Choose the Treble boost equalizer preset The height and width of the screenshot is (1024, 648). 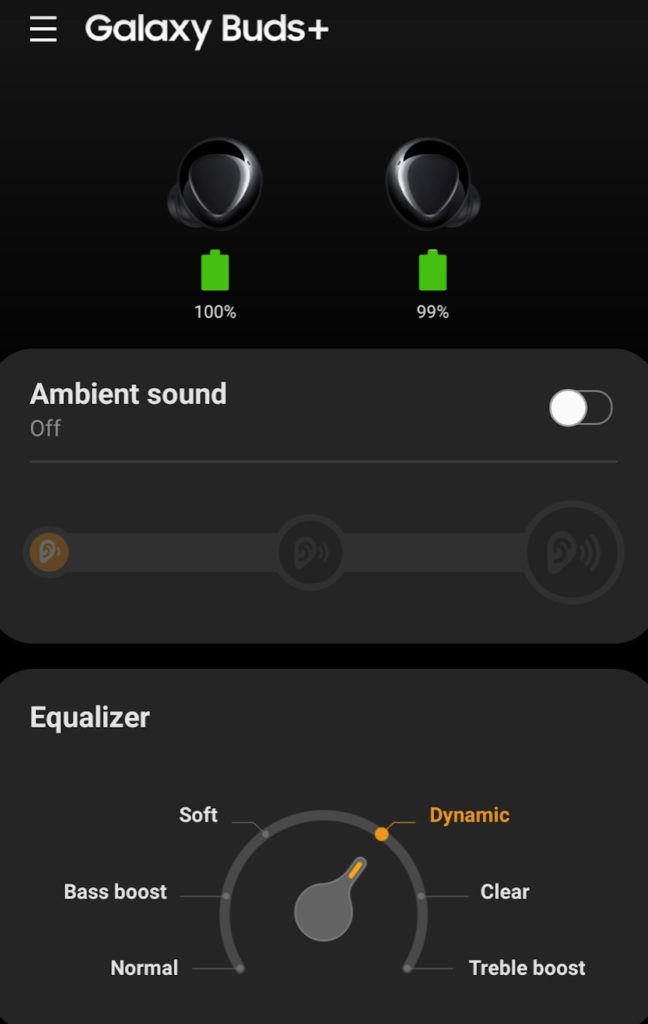(x=526, y=968)
